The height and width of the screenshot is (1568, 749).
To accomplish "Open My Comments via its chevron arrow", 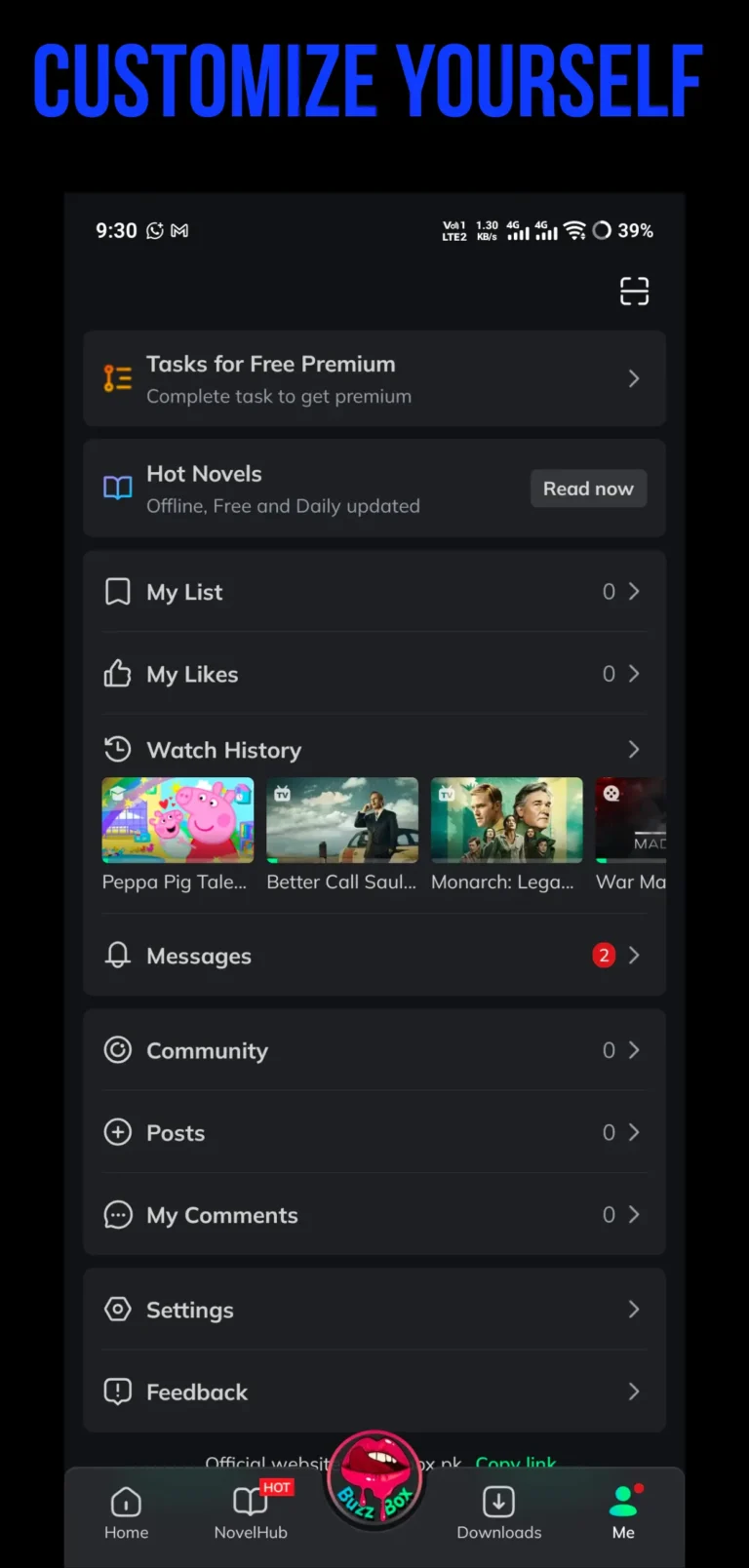I will [633, 1215].
